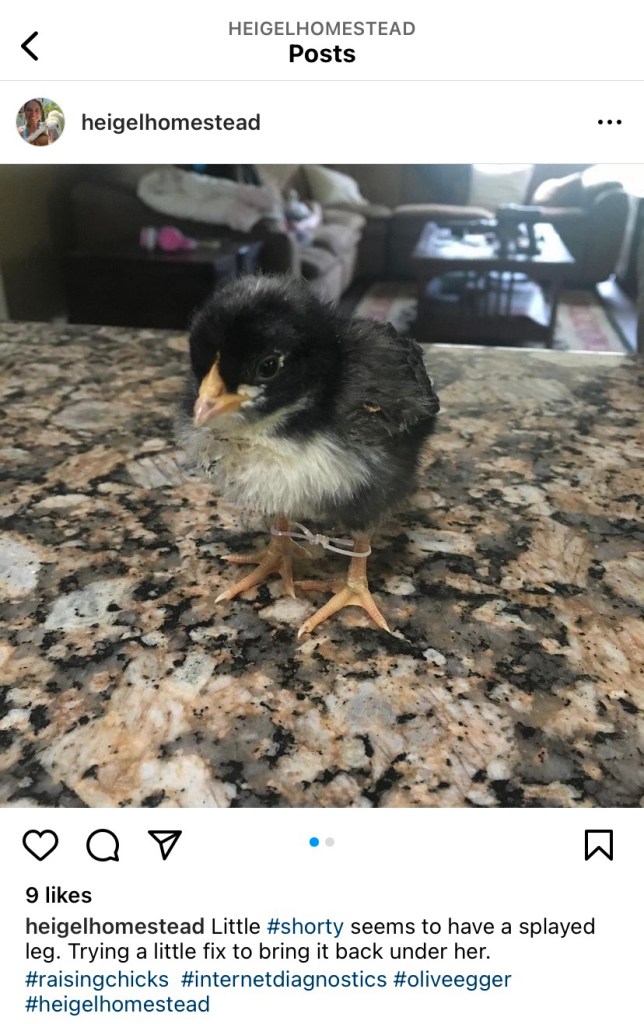Open the #raisingchicks hashtag
The height and width of the screenshot is (1024, 644).
97,979
